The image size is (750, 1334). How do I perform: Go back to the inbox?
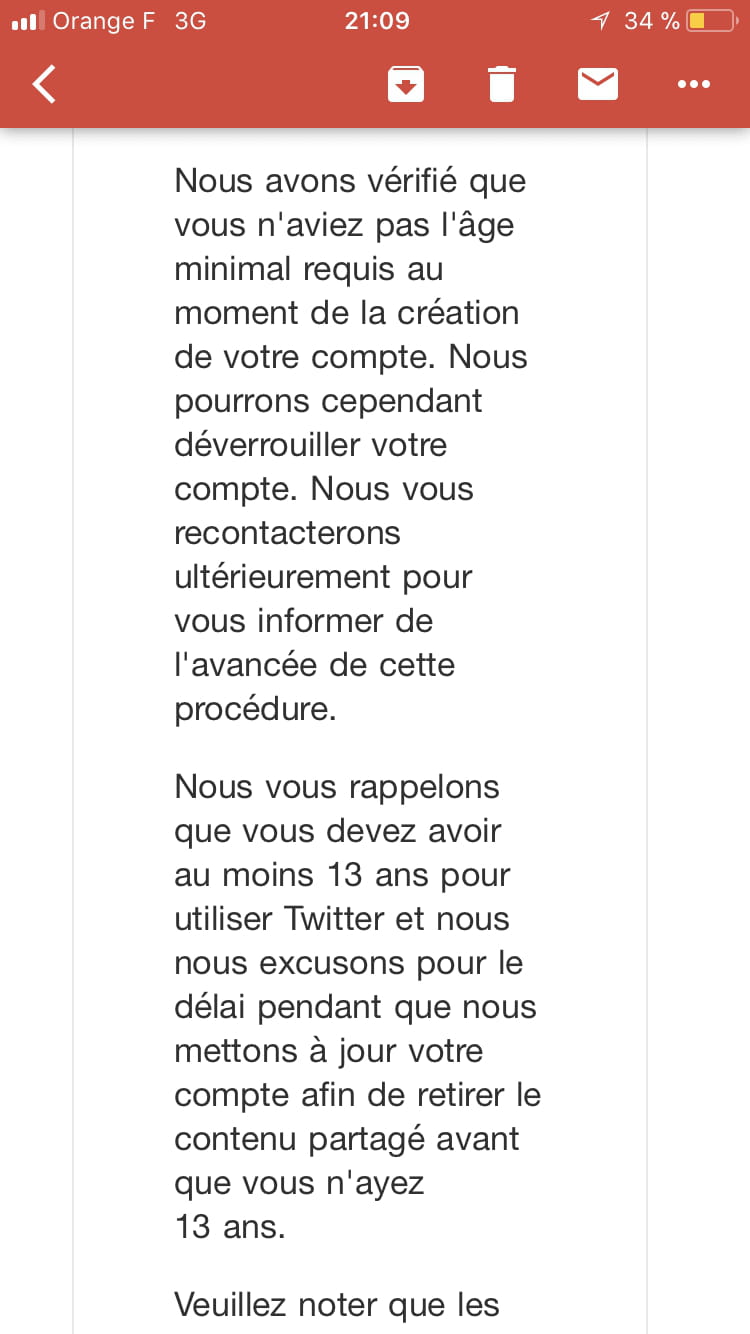tap(44, 84)
